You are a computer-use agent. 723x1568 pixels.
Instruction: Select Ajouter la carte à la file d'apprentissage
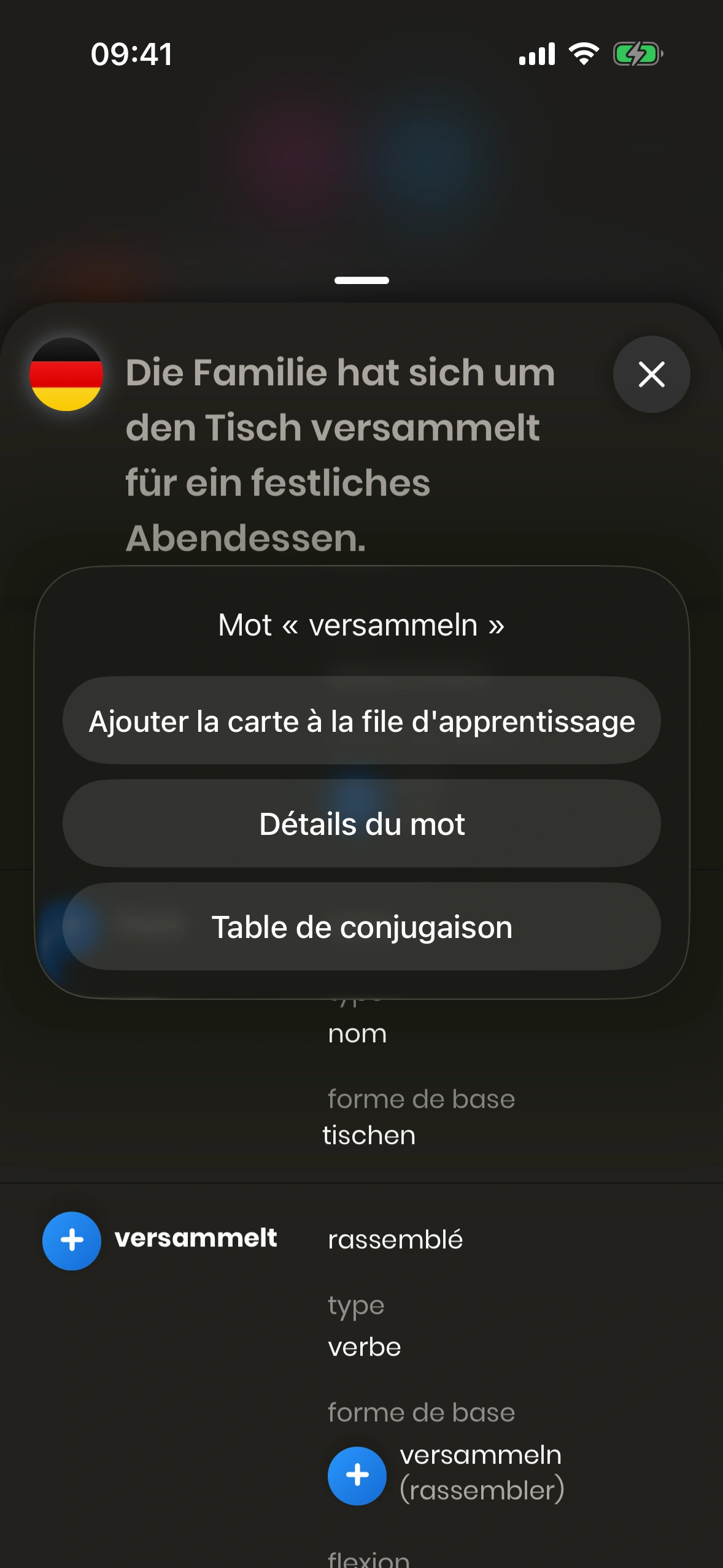coord(361,721)
